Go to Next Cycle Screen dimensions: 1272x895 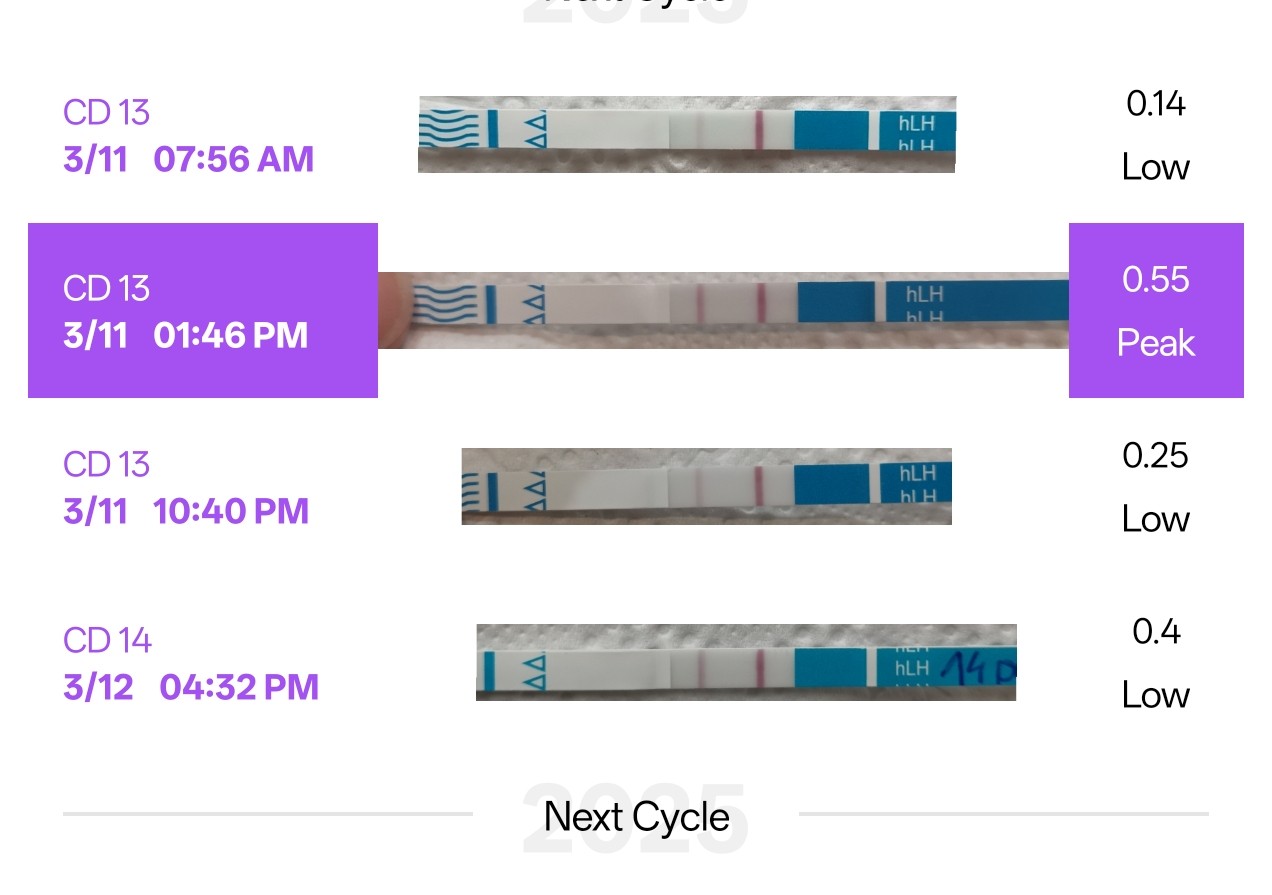[x=636, y=817]
